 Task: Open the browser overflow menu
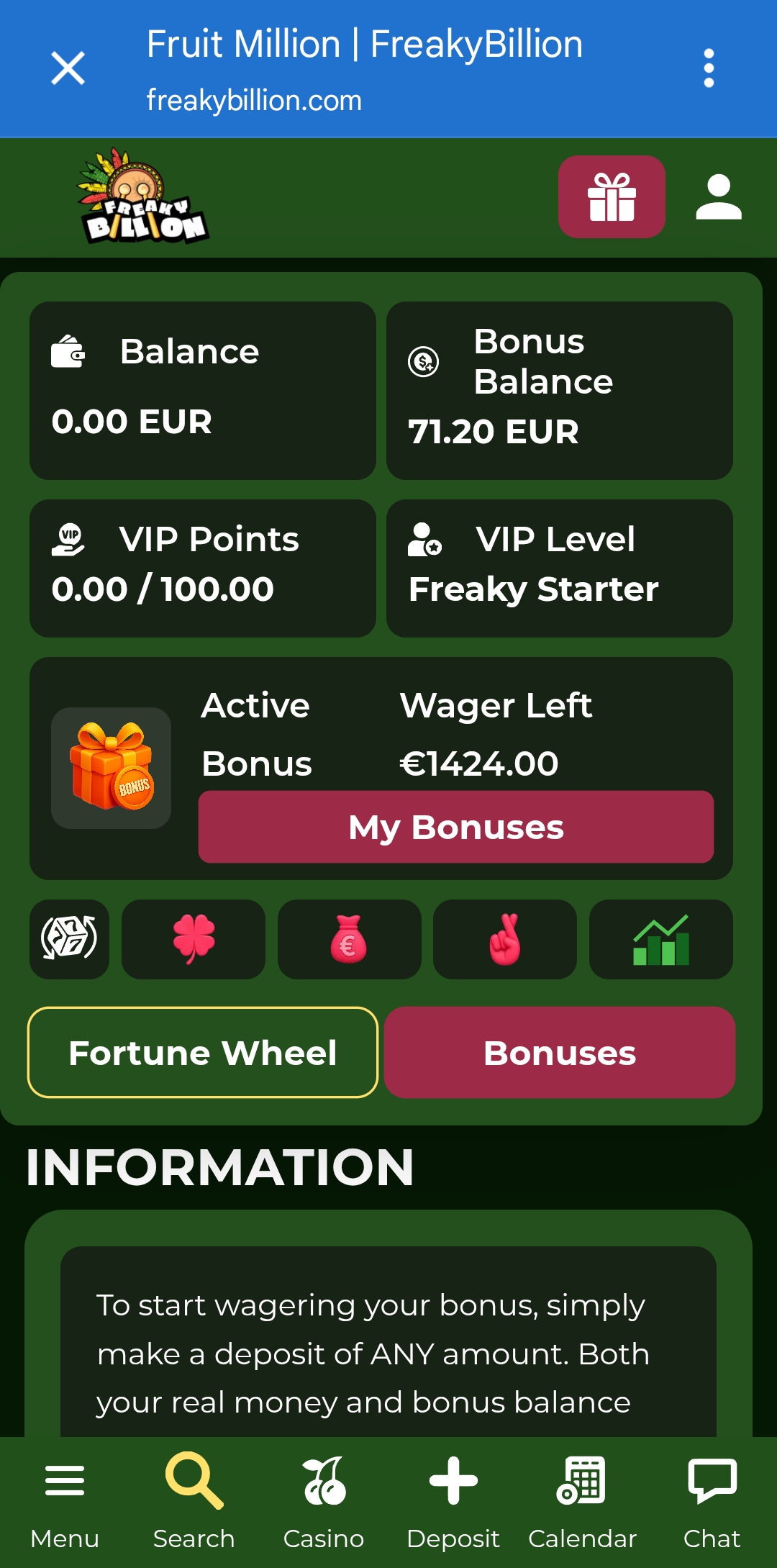[x=709, y=68]
